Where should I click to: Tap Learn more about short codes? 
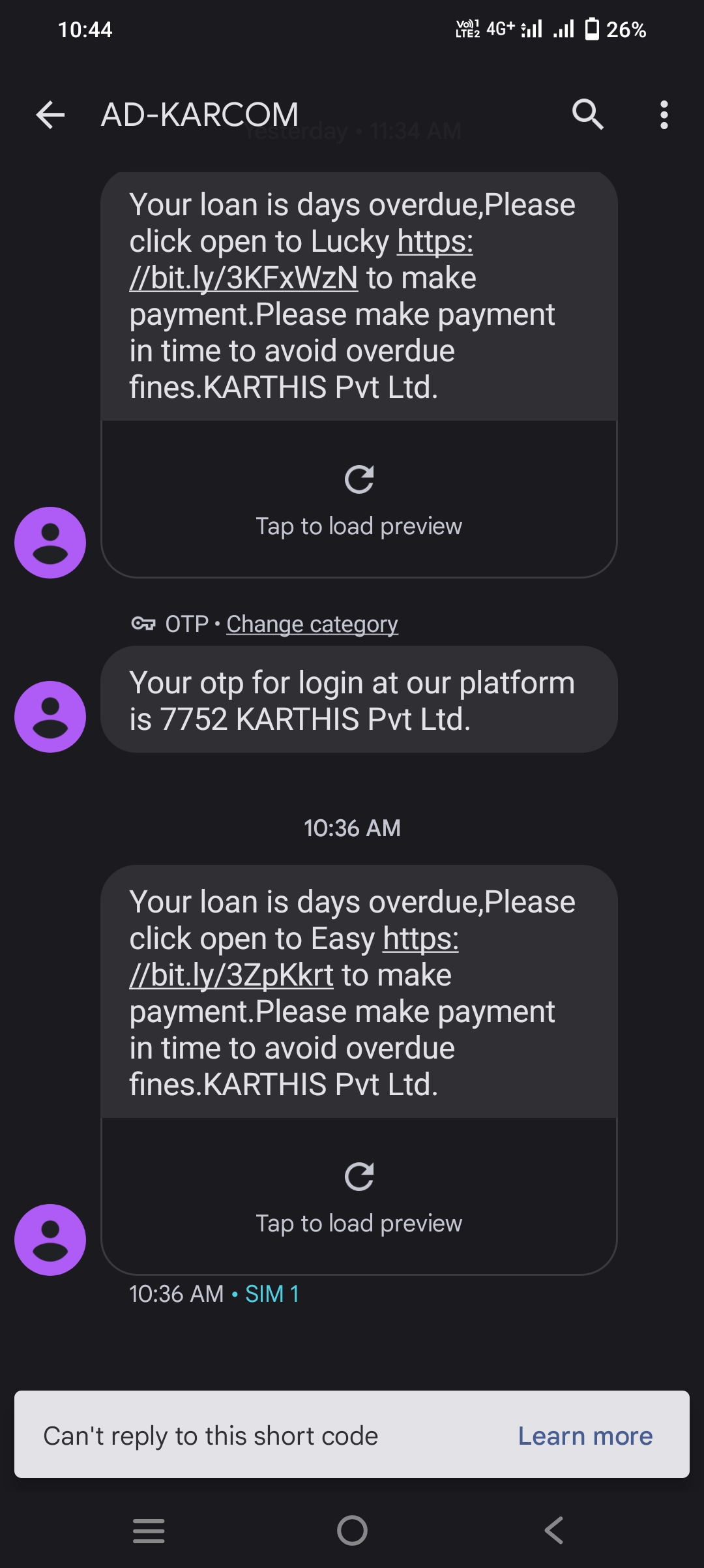[585, 1436]
